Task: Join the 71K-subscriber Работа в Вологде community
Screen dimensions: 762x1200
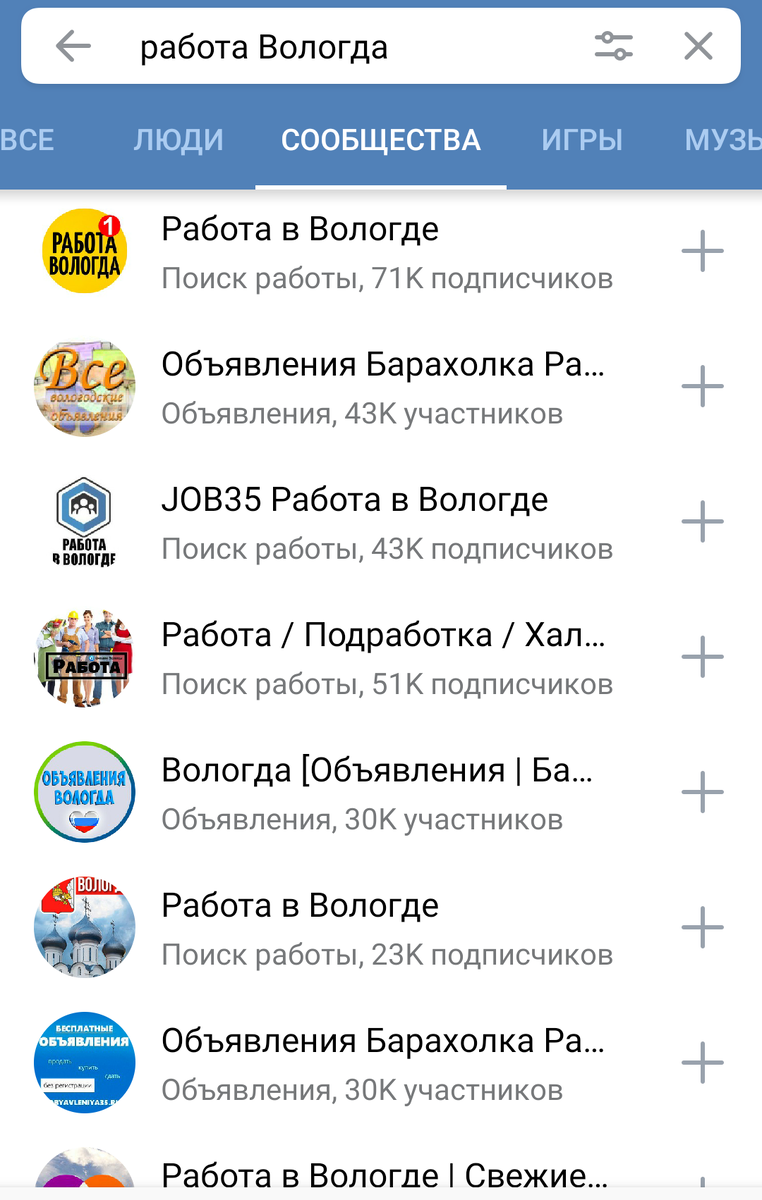Action: click(702, 251)
